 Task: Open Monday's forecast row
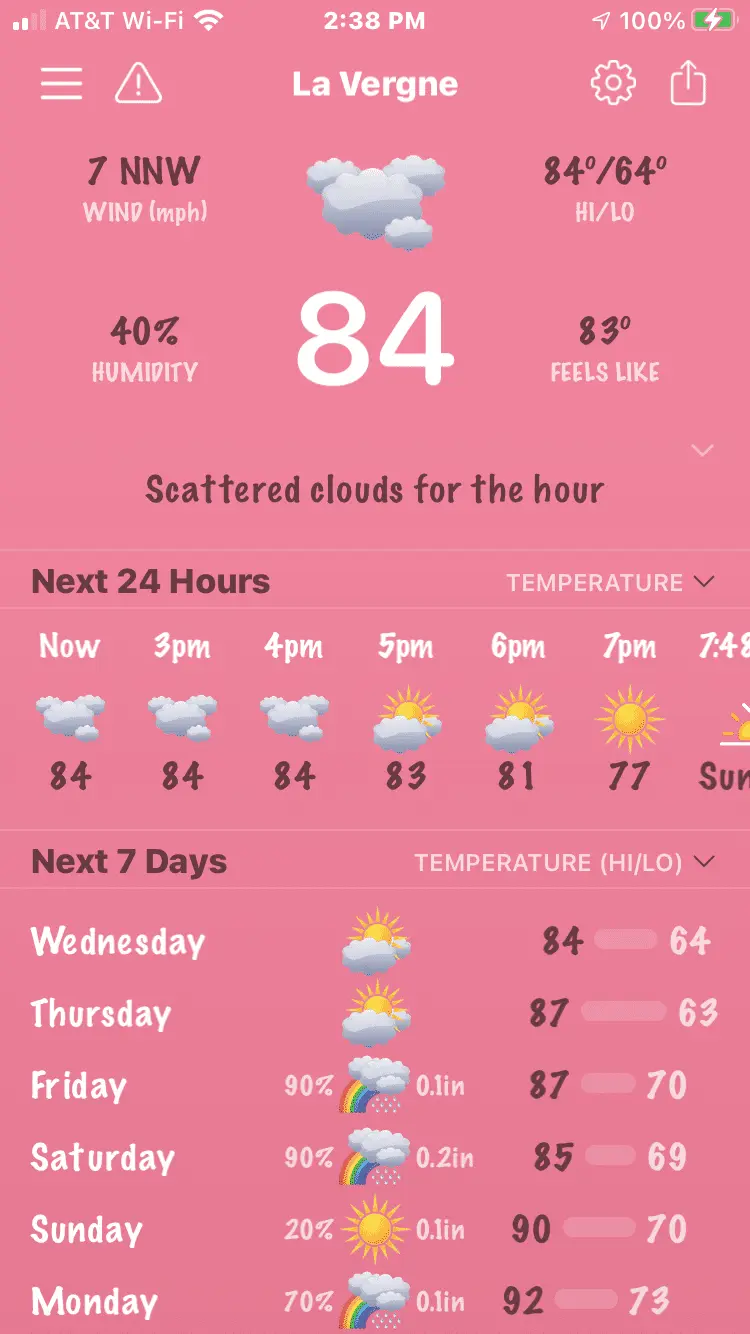[x=374, y=1301]
